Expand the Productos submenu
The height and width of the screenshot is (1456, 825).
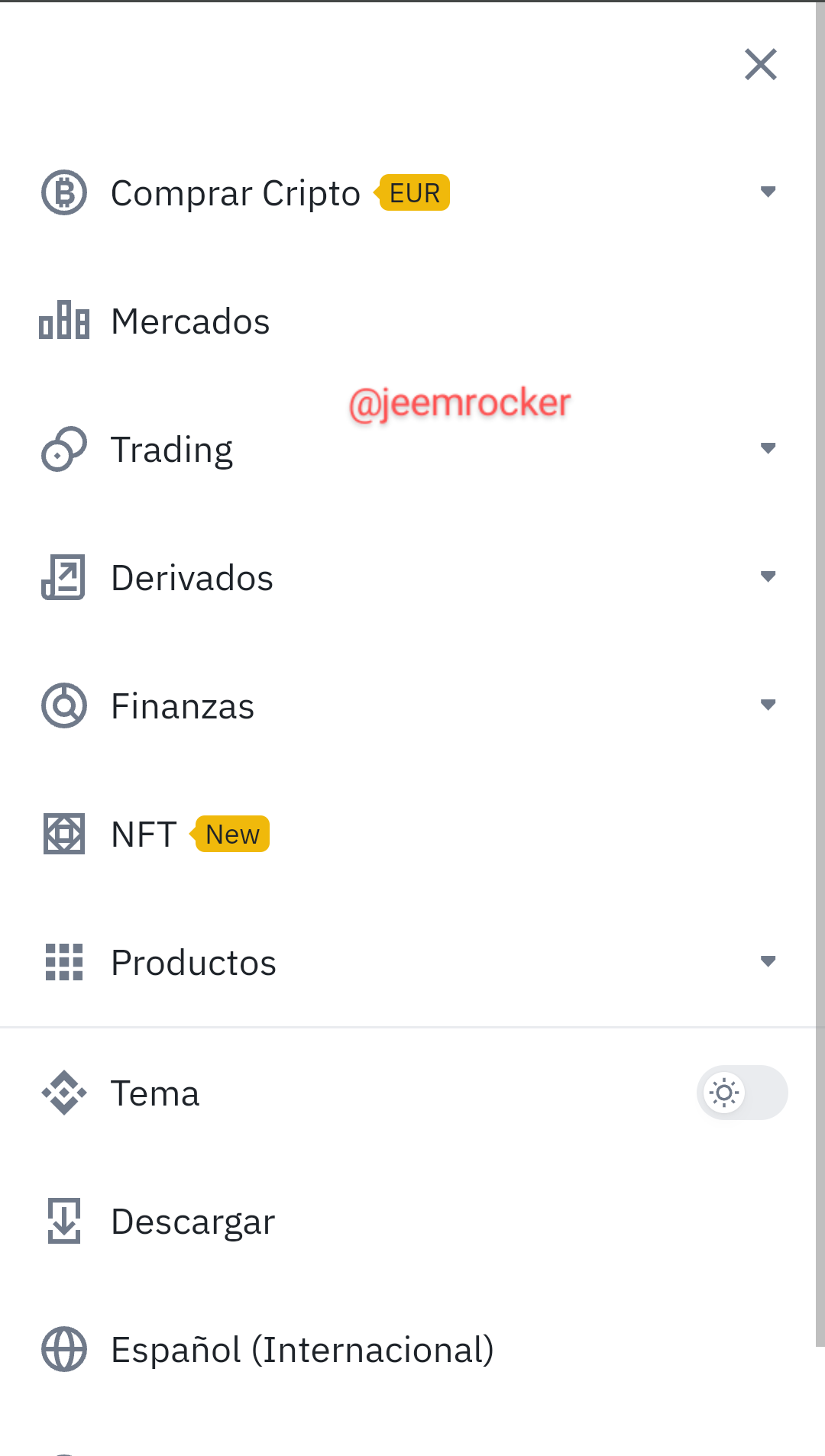pos(408,962)
